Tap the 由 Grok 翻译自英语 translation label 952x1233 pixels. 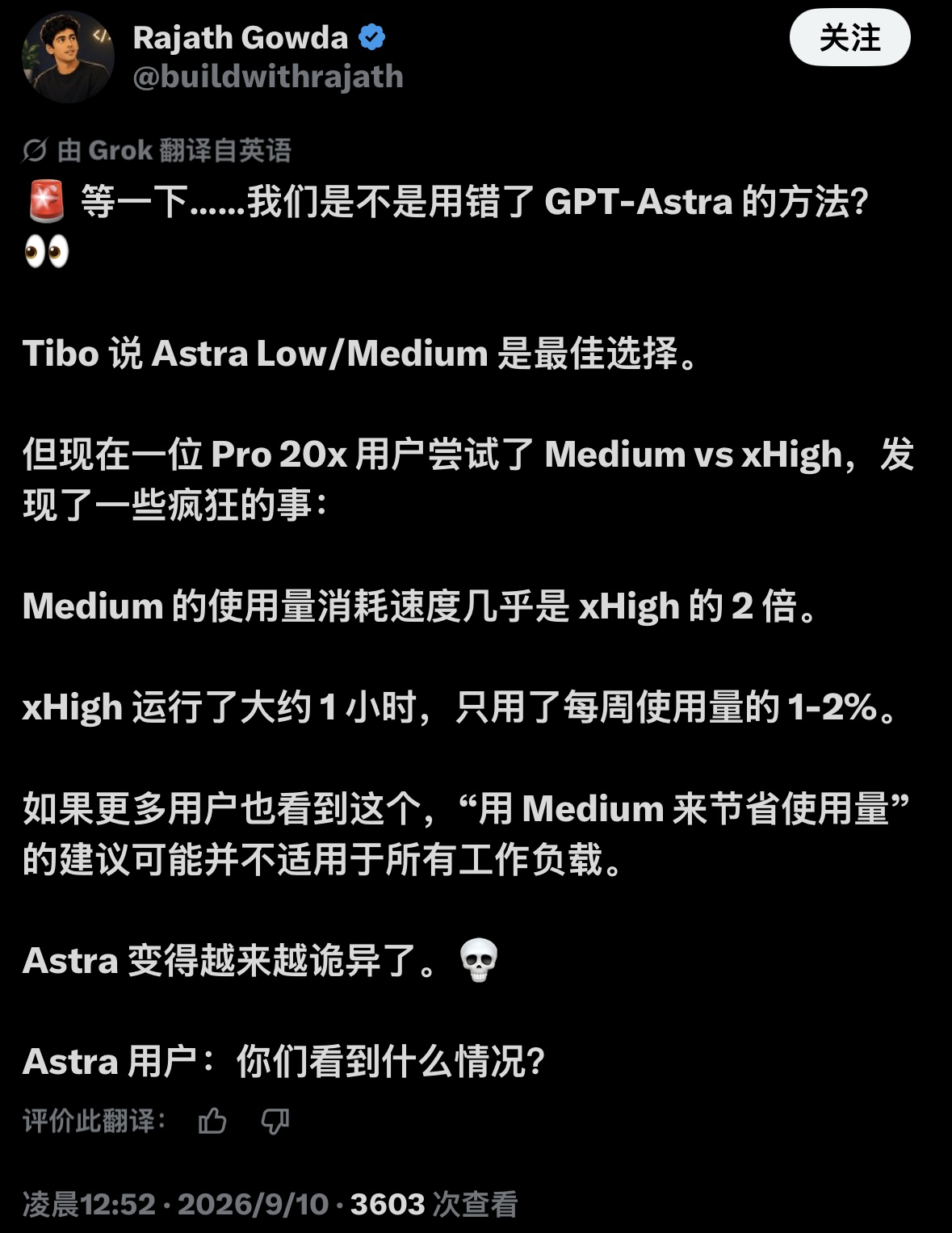coord(157,150)
